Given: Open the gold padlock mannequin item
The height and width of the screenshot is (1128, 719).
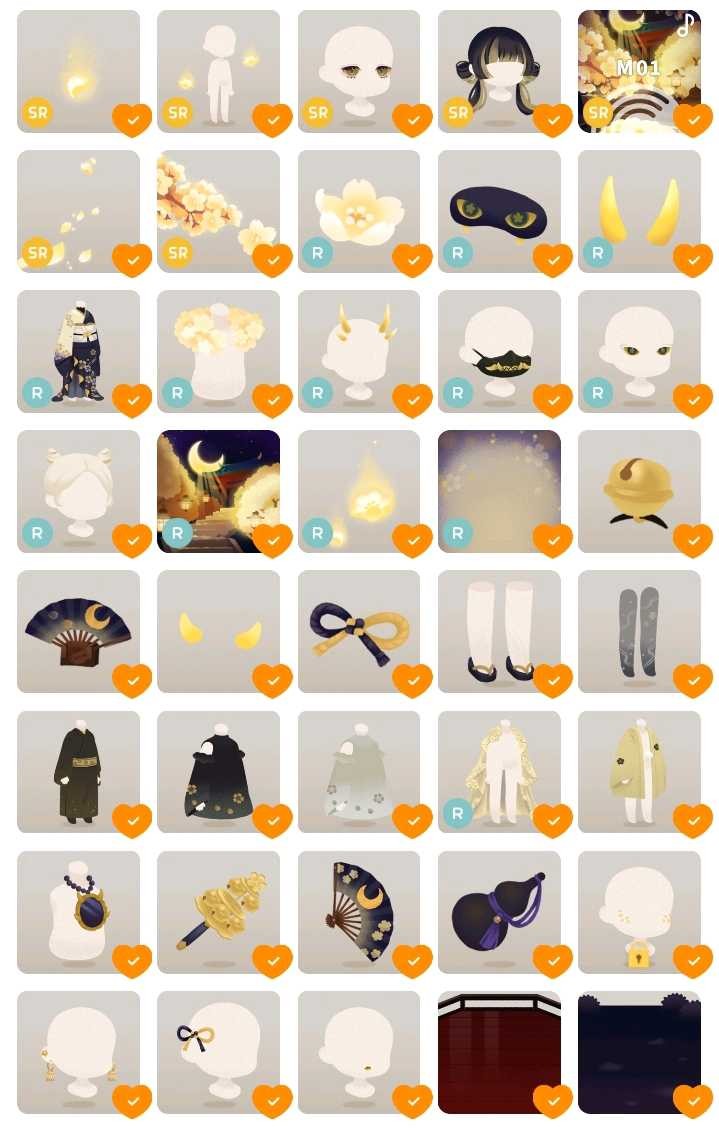Looking at the screenshot, I should point(638,911).
